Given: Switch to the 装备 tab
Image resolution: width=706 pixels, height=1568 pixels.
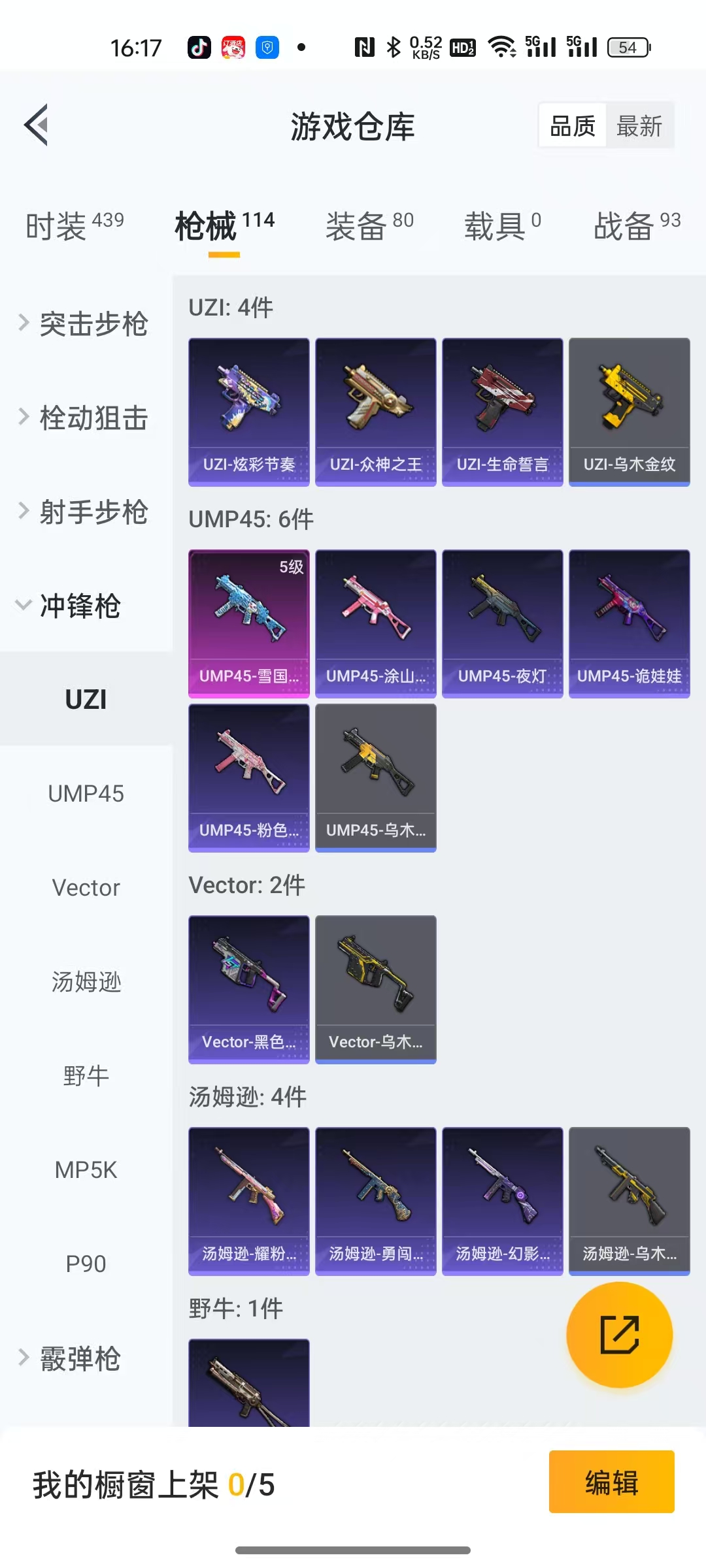Looking at the screenshot, I should (x=369, y=226).
